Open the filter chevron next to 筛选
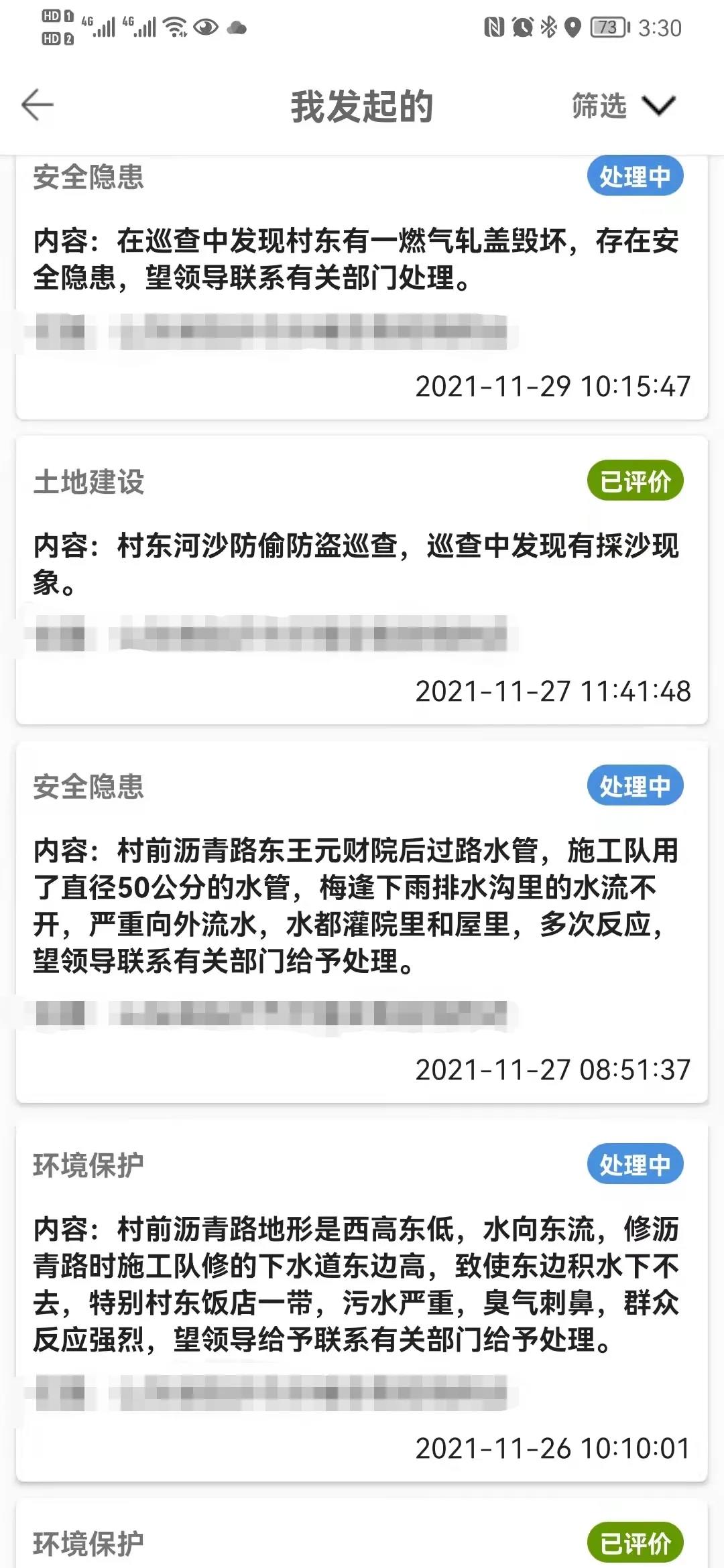Viewport: 724px width, 1568px height. pyautogui.click(x=657, y=106)
